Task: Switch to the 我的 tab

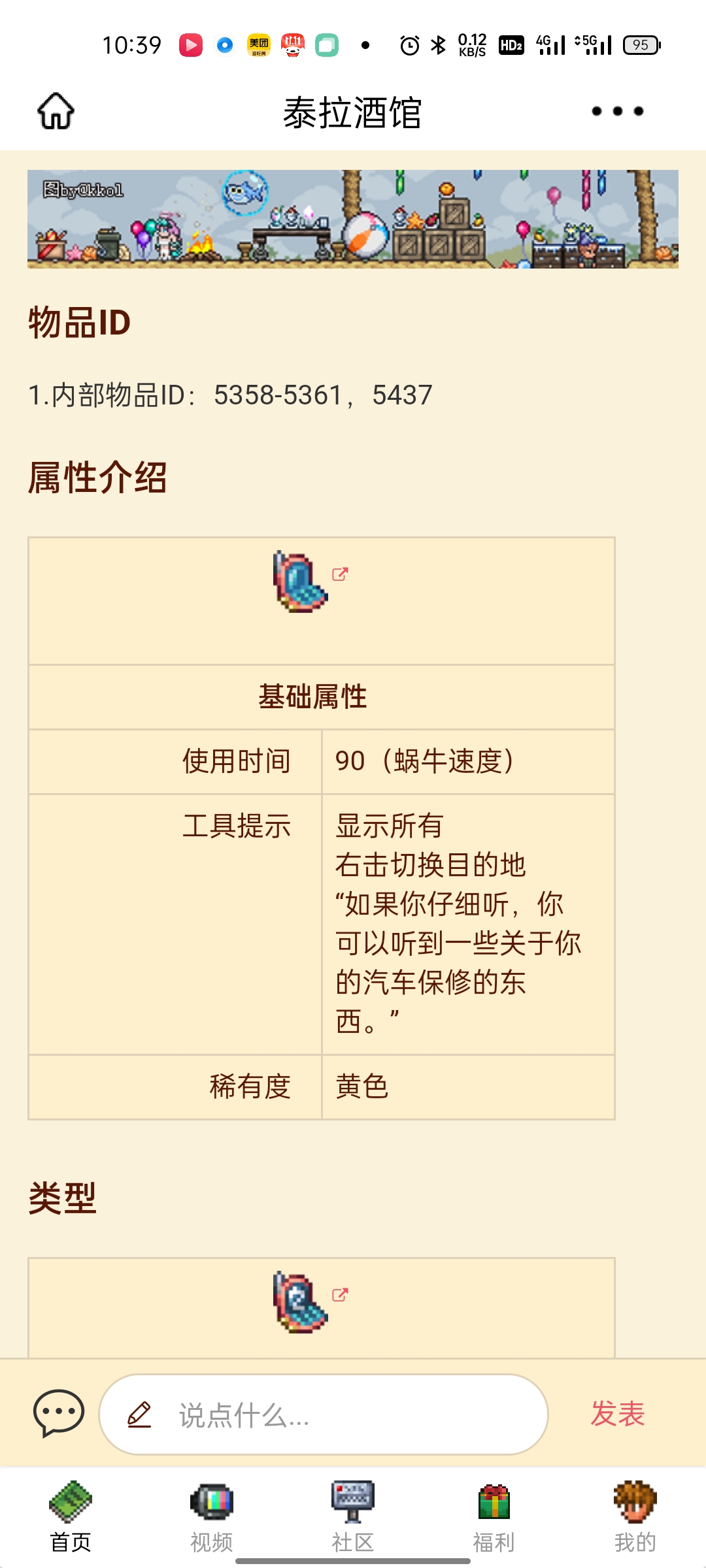Action: tap(635, 1517)
